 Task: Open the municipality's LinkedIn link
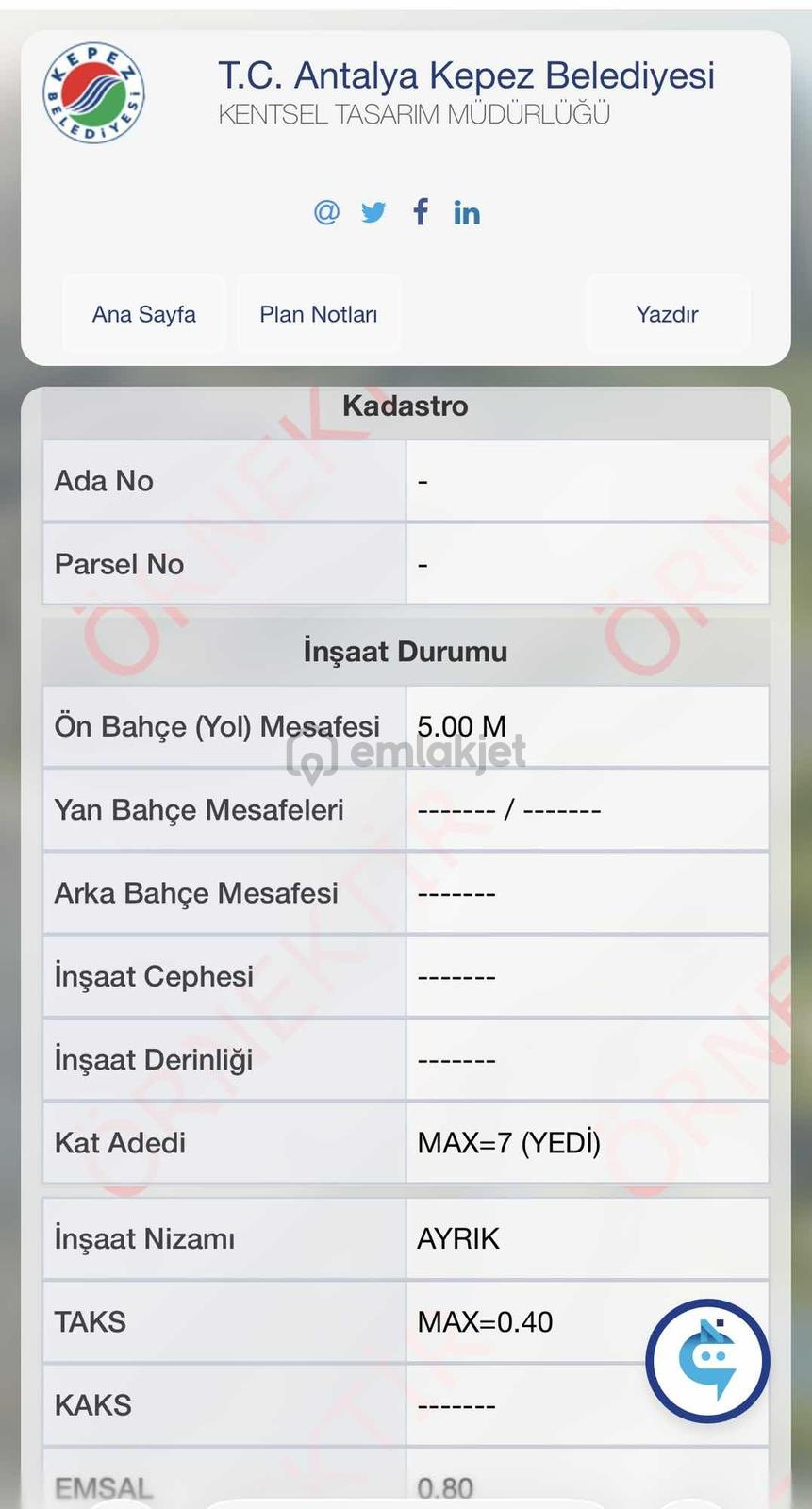[467, 212]
